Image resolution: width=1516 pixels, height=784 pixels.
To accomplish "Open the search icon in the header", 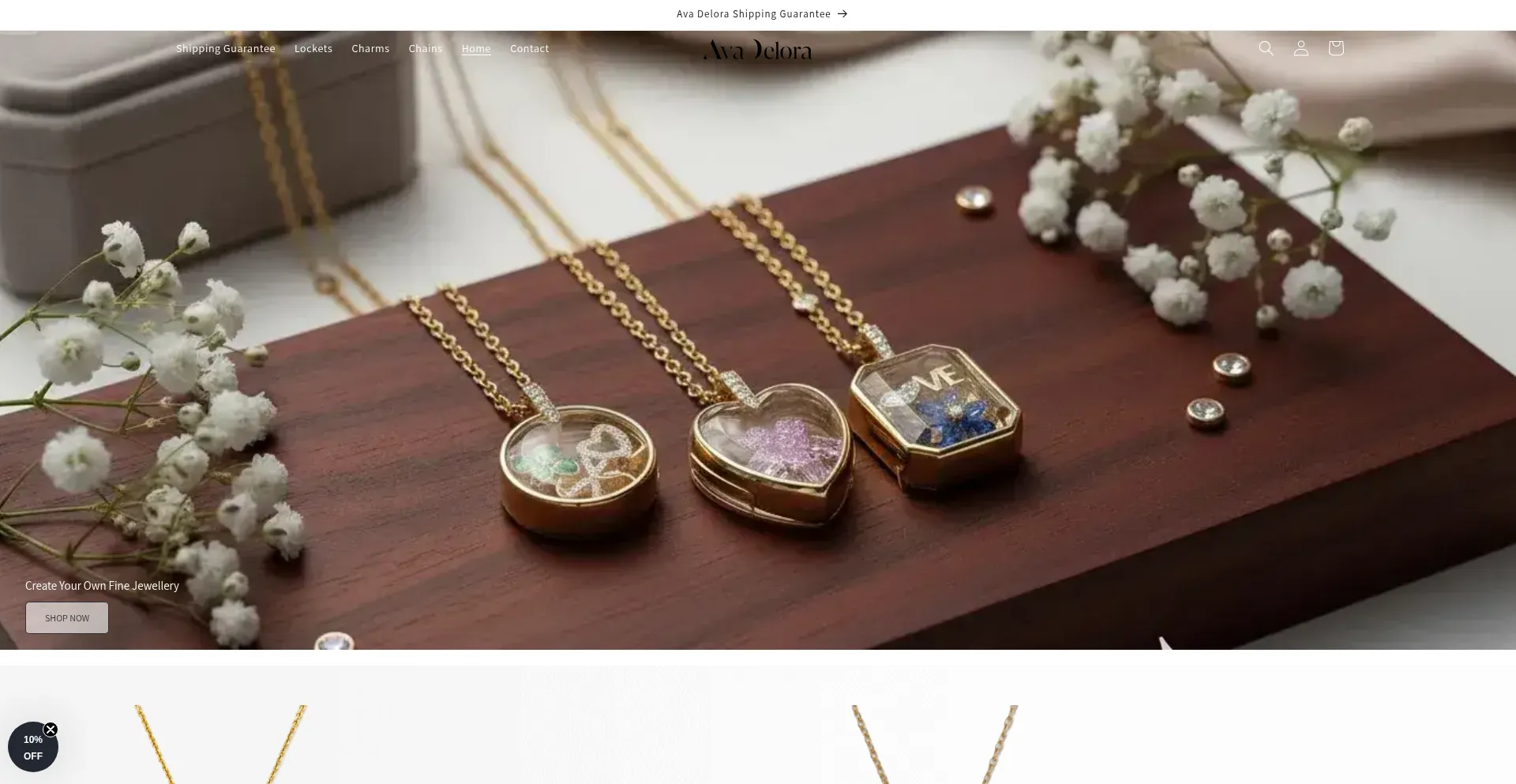I will click(1266, 48).
